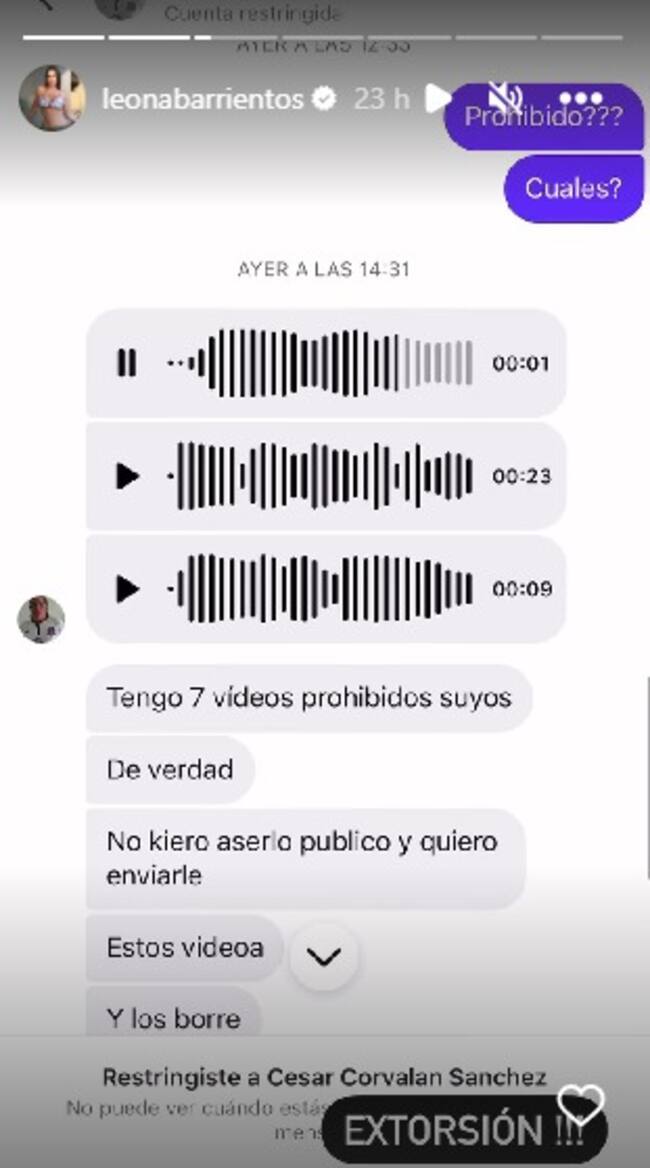
Task: Unmute the story sound
Action: coord(506,98)
